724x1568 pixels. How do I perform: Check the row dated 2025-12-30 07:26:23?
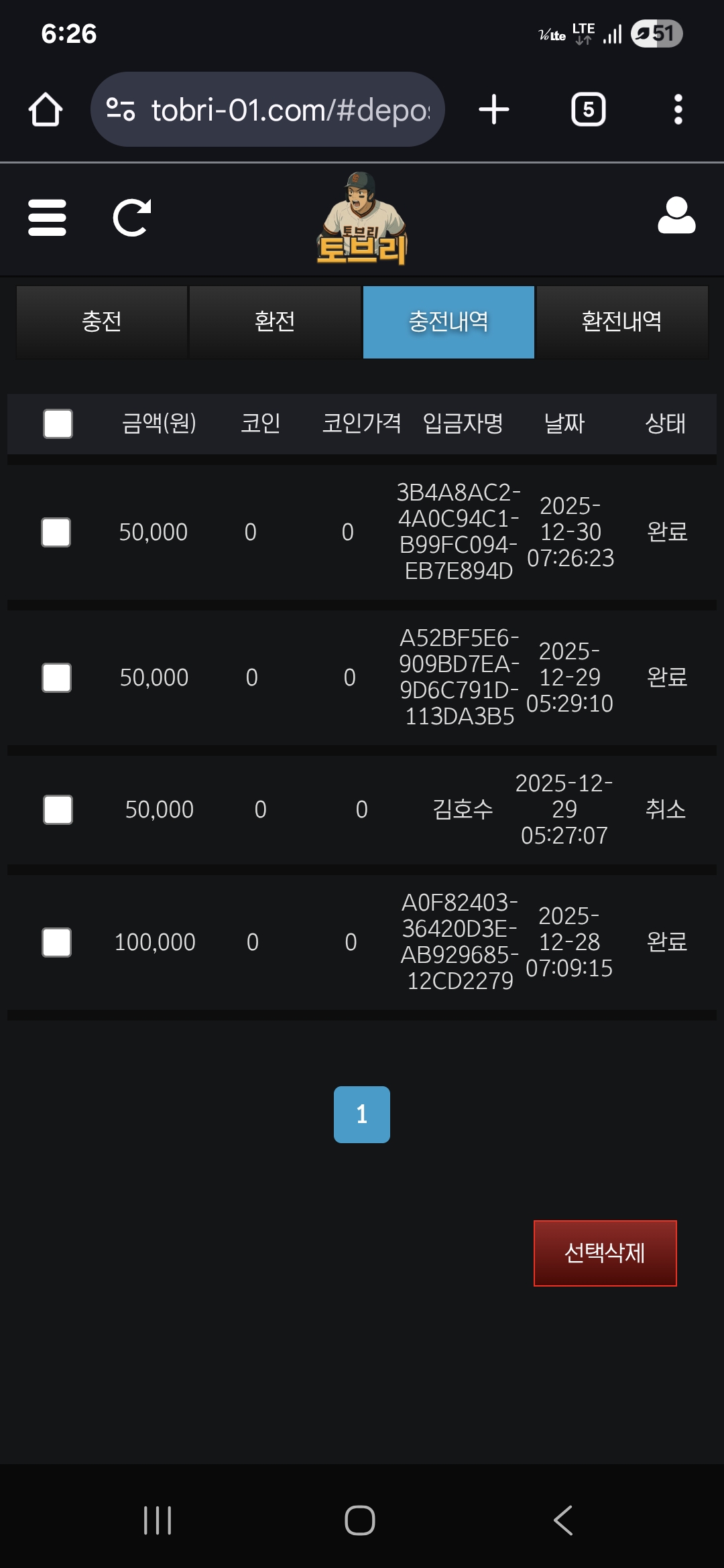(x=56, y=532)
